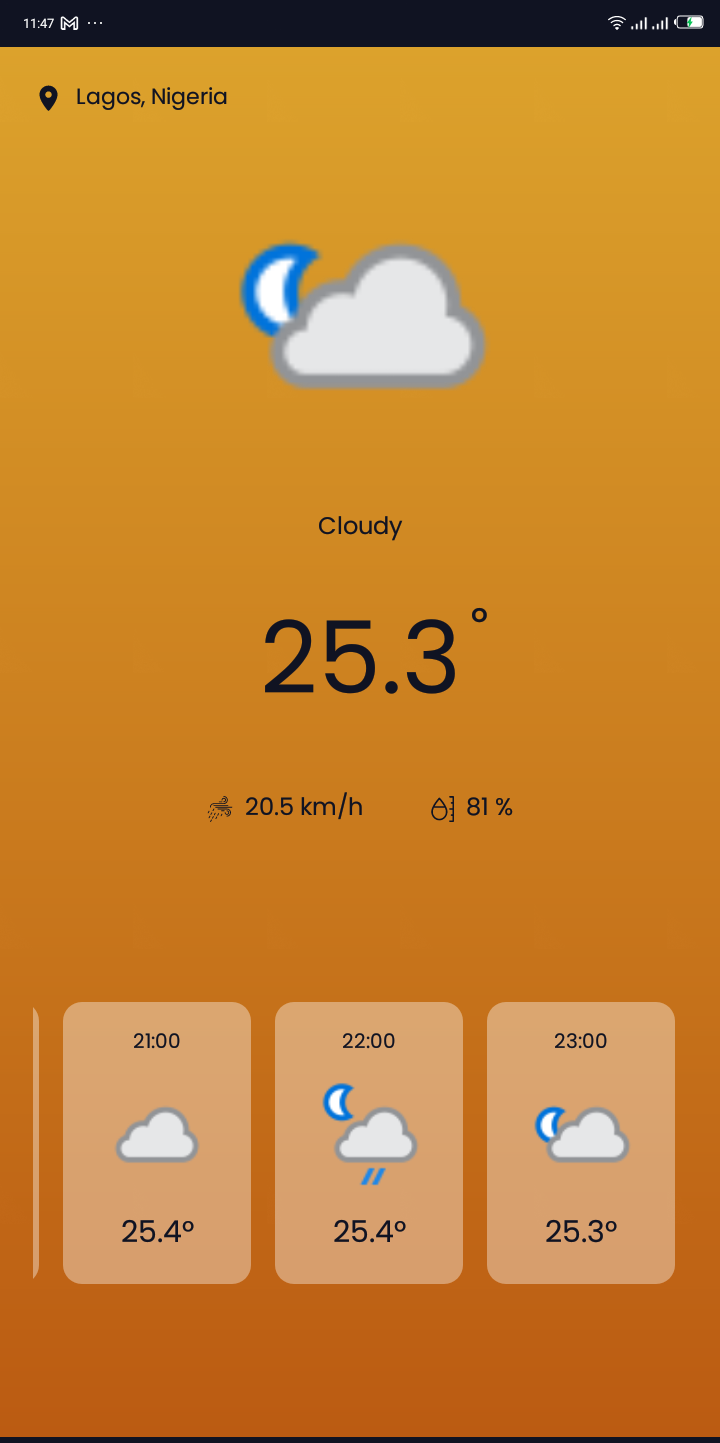The height and width of the screenshot is (1443, 720).
Task: Click the large moon-and-cloud weather icon
Action: (x=362, y=313)
